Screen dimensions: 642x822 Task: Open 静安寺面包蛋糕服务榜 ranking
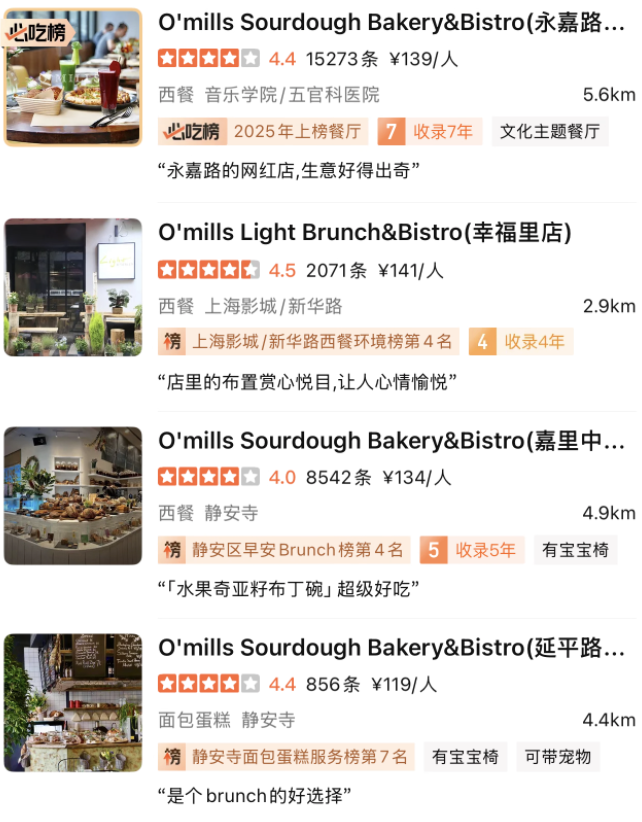pyautogui.click(x=286, y=757)
